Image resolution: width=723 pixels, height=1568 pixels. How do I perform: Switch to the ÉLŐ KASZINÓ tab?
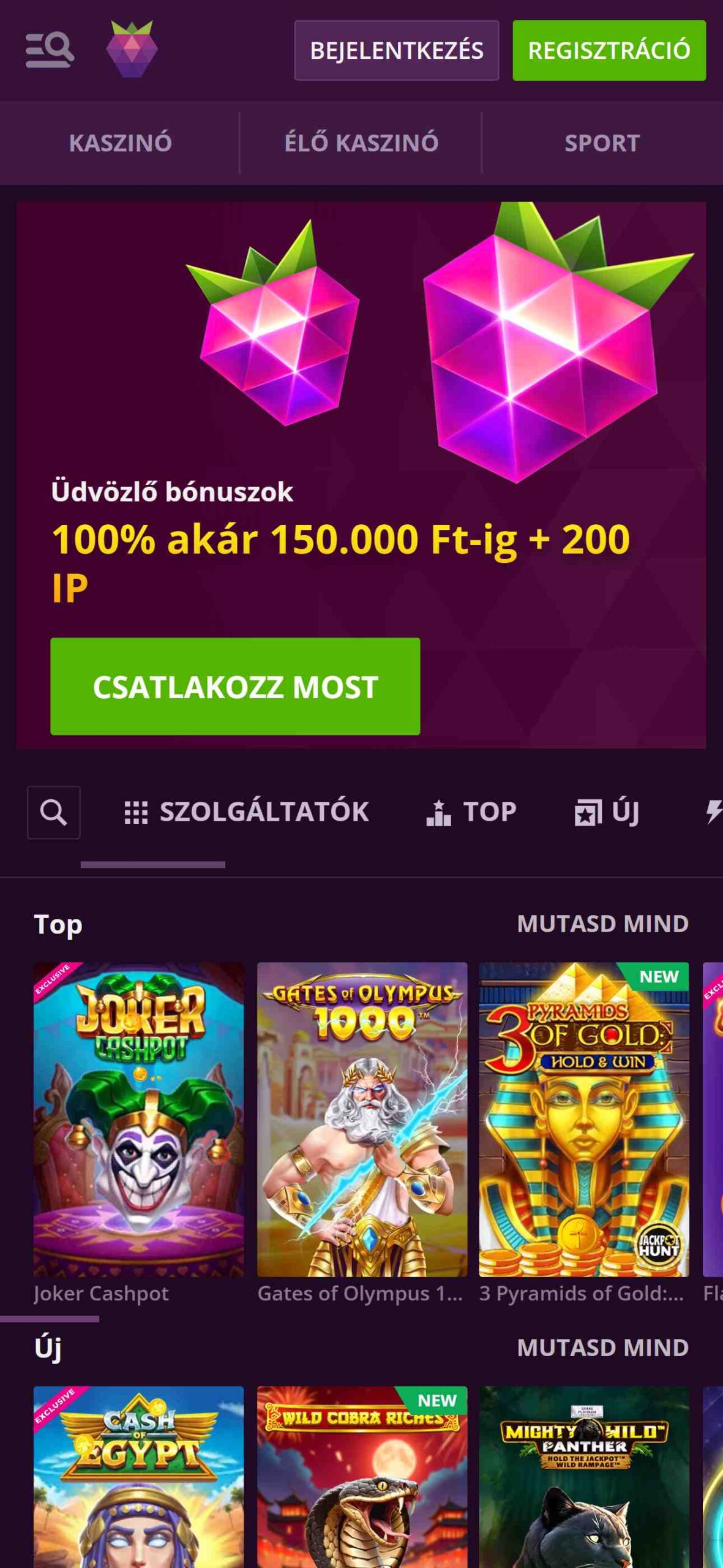361,143
